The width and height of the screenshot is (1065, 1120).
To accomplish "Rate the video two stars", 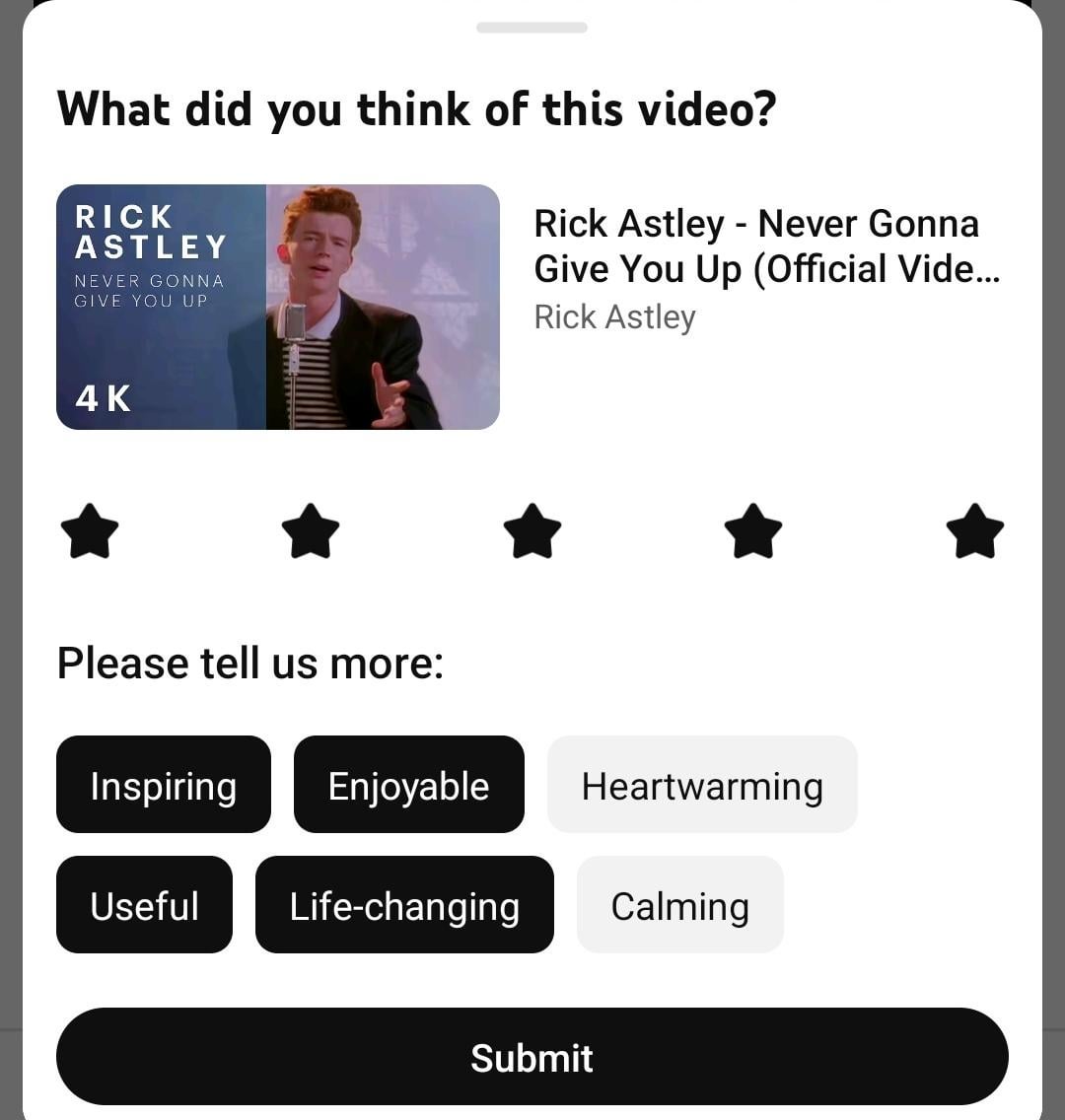I will 311,531.
